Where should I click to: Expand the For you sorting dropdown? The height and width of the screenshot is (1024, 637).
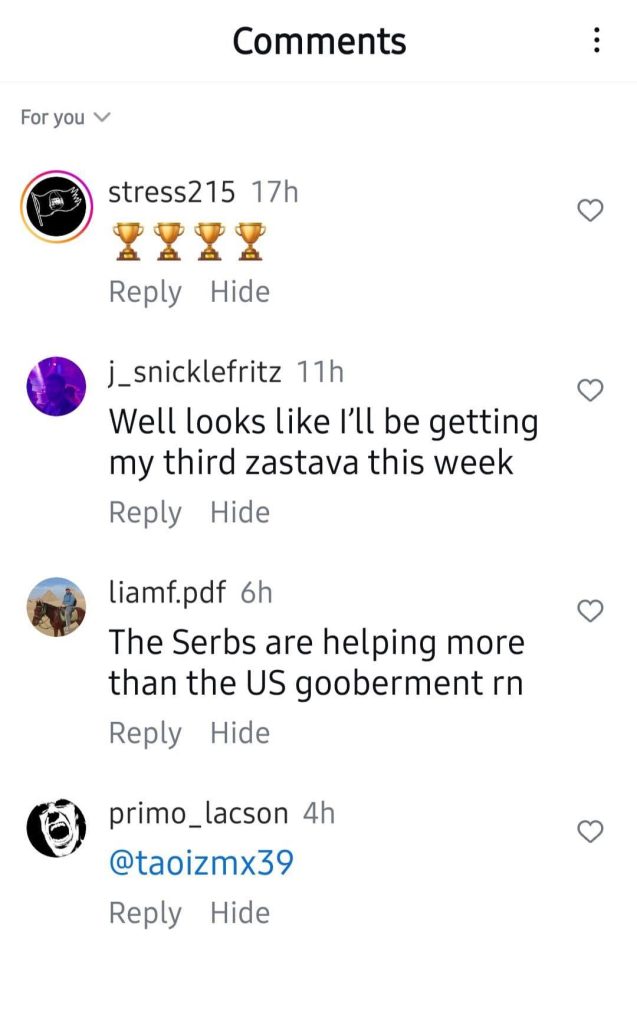(x=64, y=118)
